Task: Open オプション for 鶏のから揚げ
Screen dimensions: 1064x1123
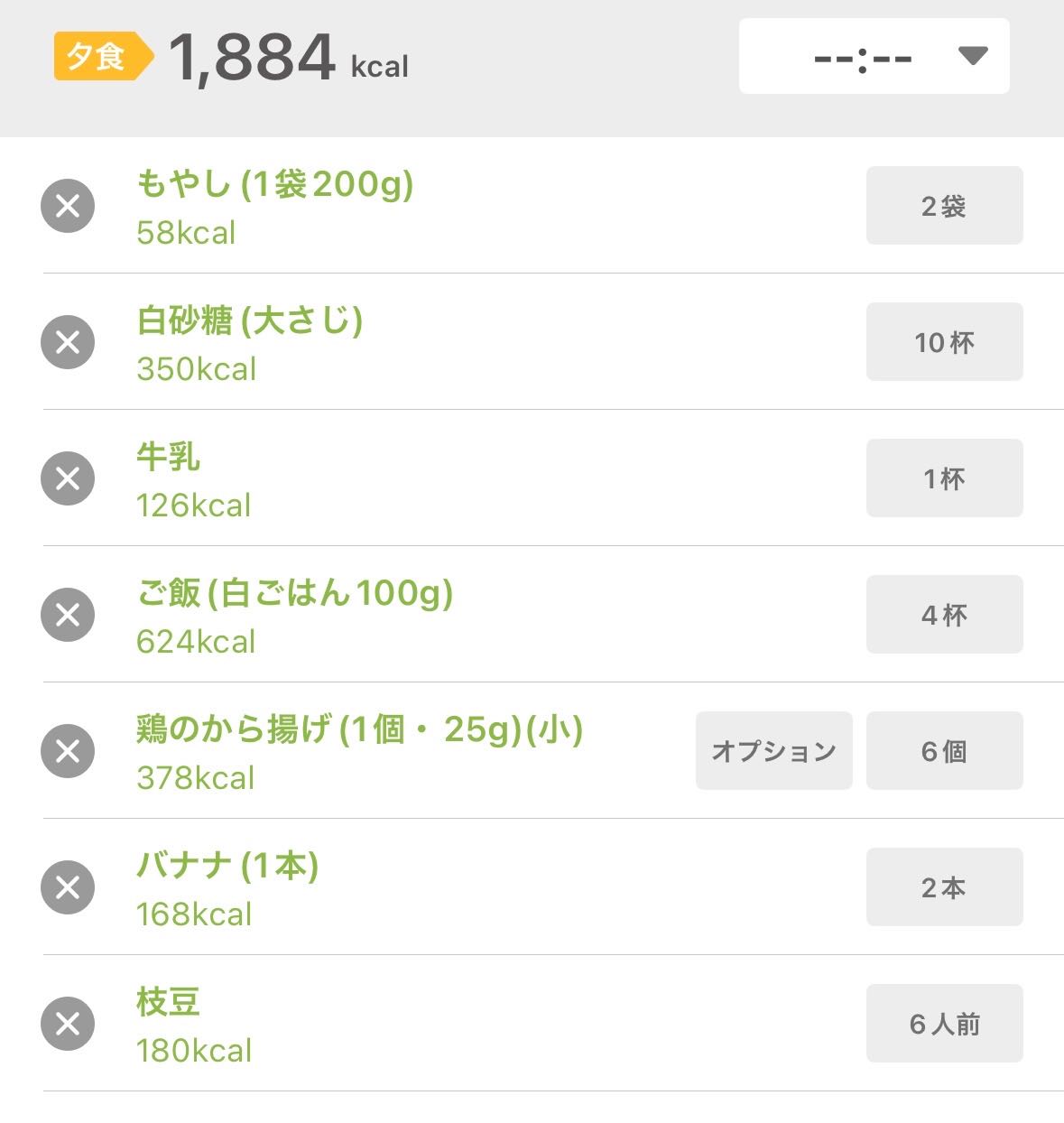Action: click(x=773, y=751)
